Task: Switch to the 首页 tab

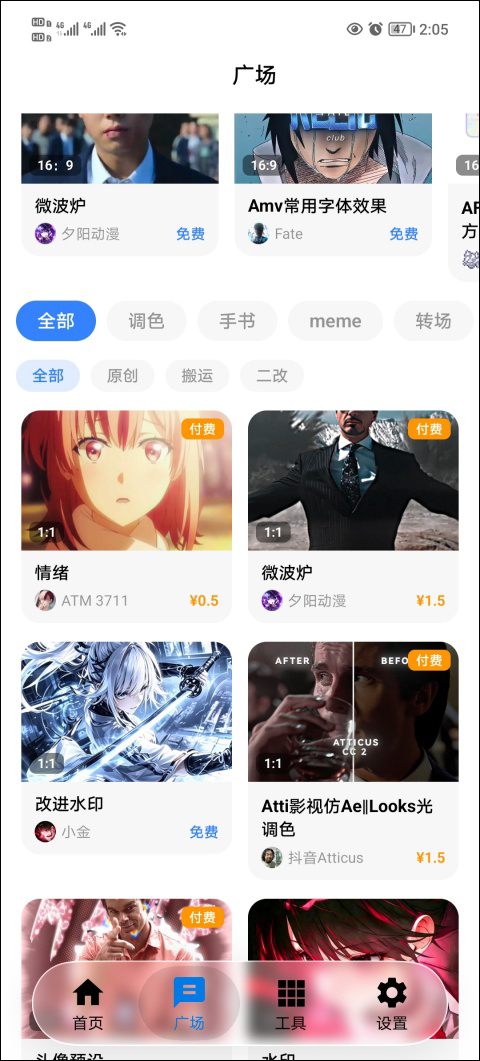Action: (88, 1003)
